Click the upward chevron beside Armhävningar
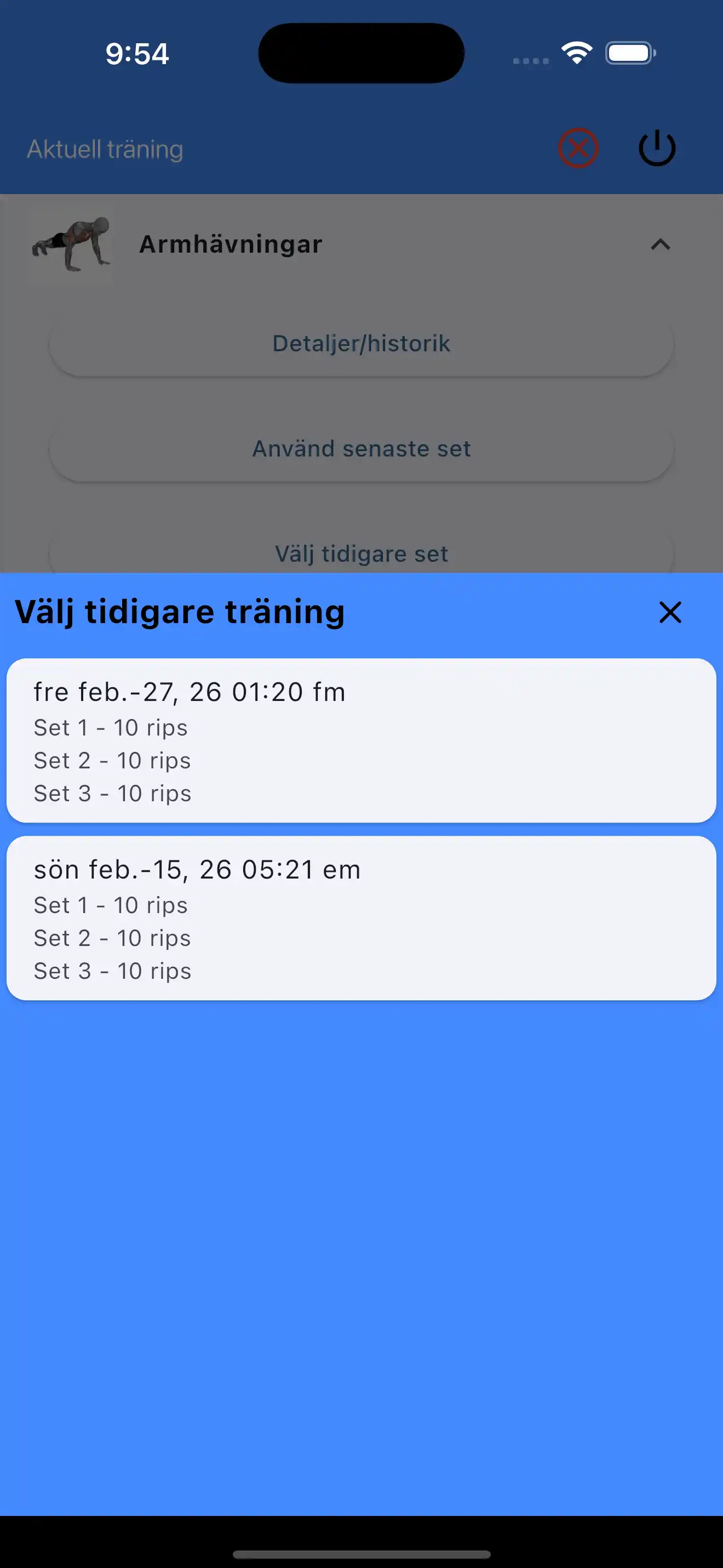The height and width of the screenshot is (1568, 723). [x=662, y=246]
